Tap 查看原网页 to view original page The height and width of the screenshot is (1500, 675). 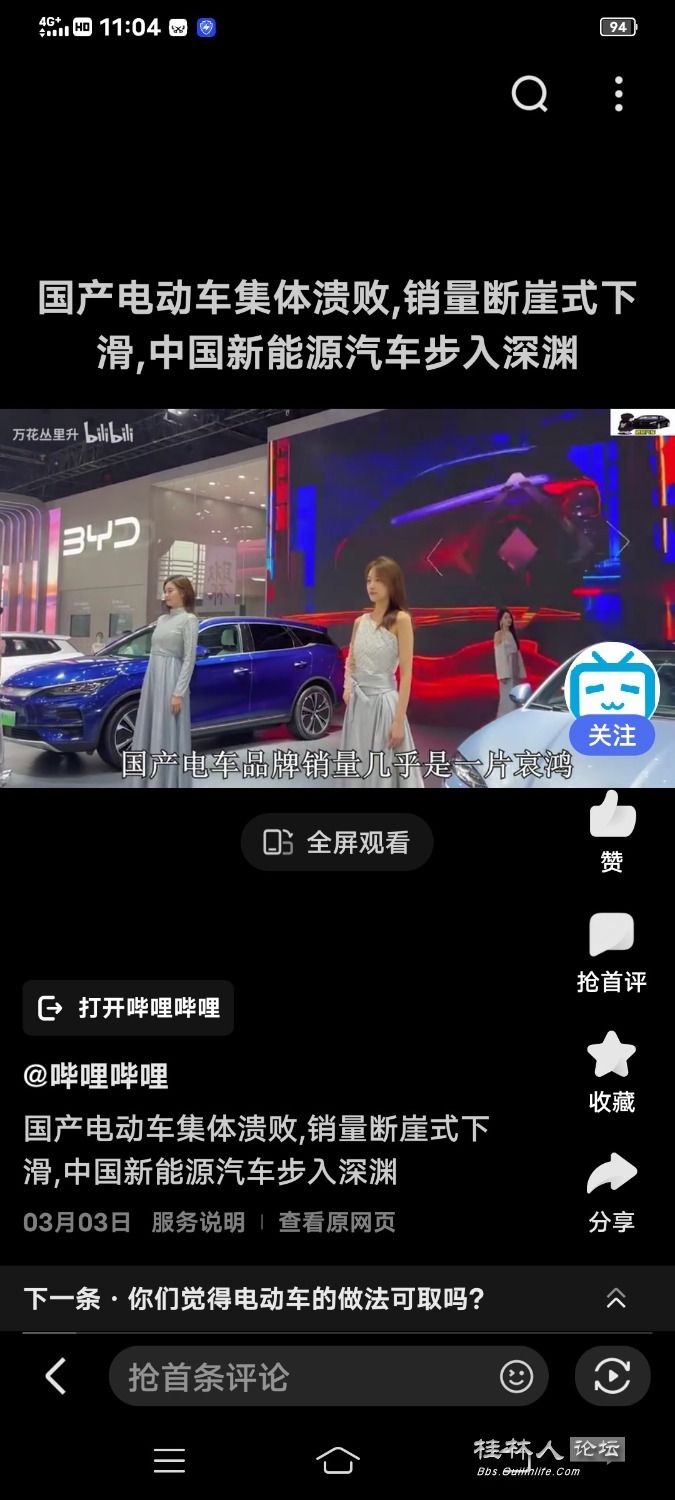pos(337,1222)
